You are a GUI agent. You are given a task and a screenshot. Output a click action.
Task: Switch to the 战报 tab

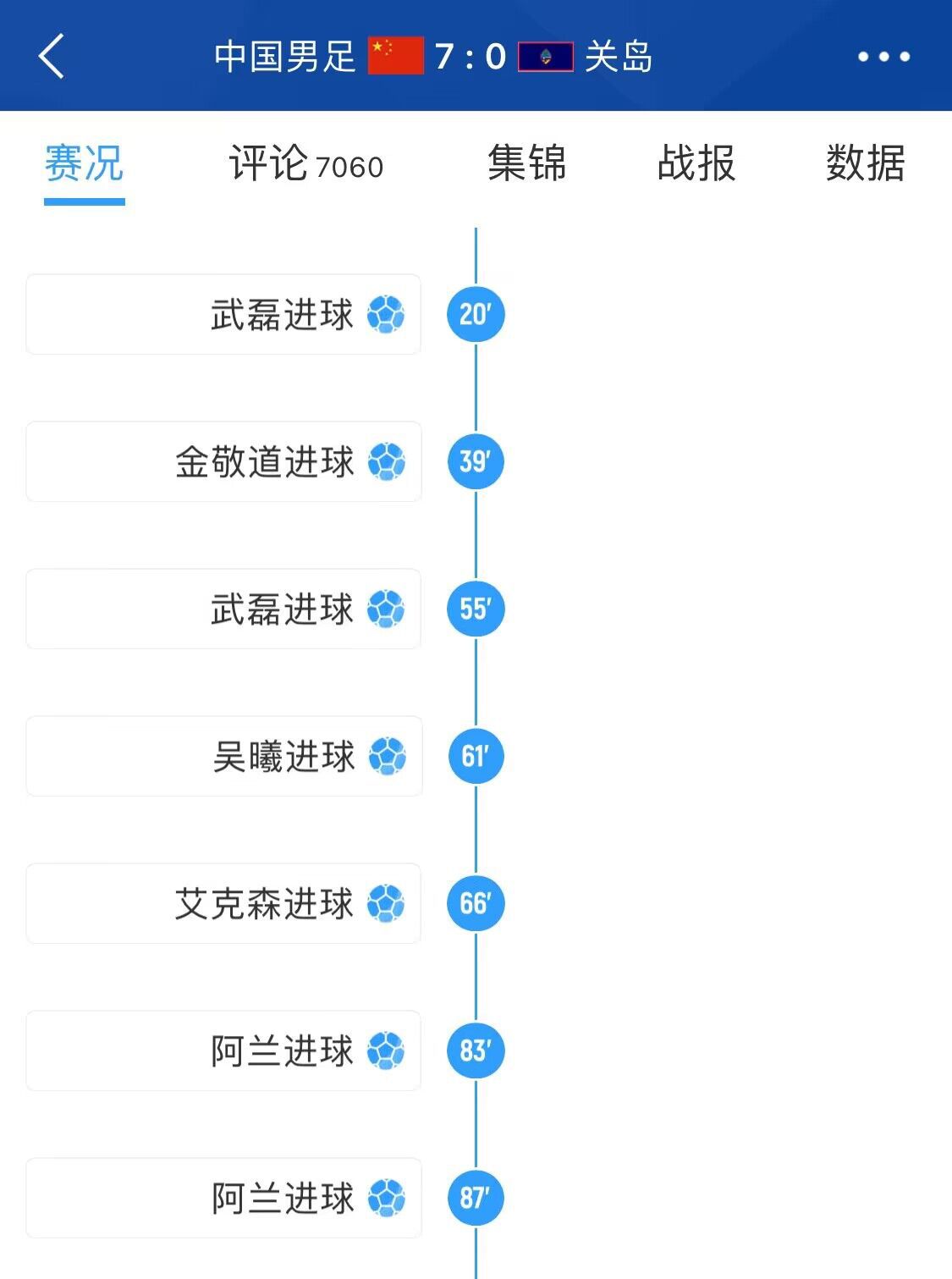click(x=696, y=163)
